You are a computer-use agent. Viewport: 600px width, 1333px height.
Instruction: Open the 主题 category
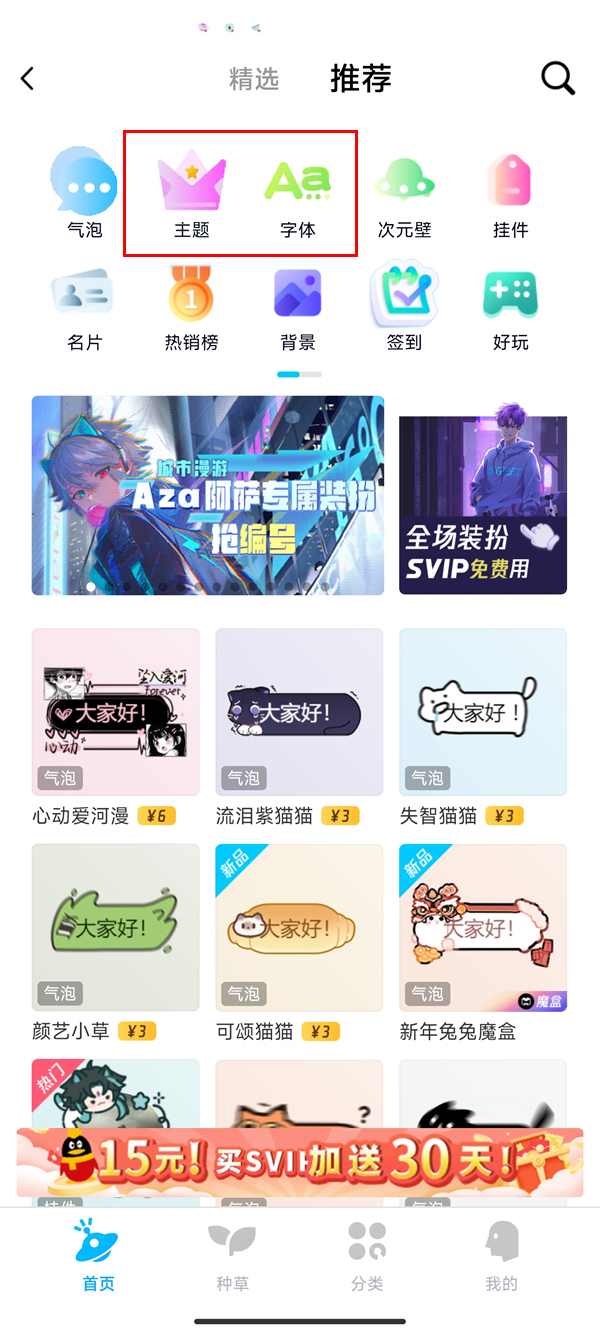(191, 194)
